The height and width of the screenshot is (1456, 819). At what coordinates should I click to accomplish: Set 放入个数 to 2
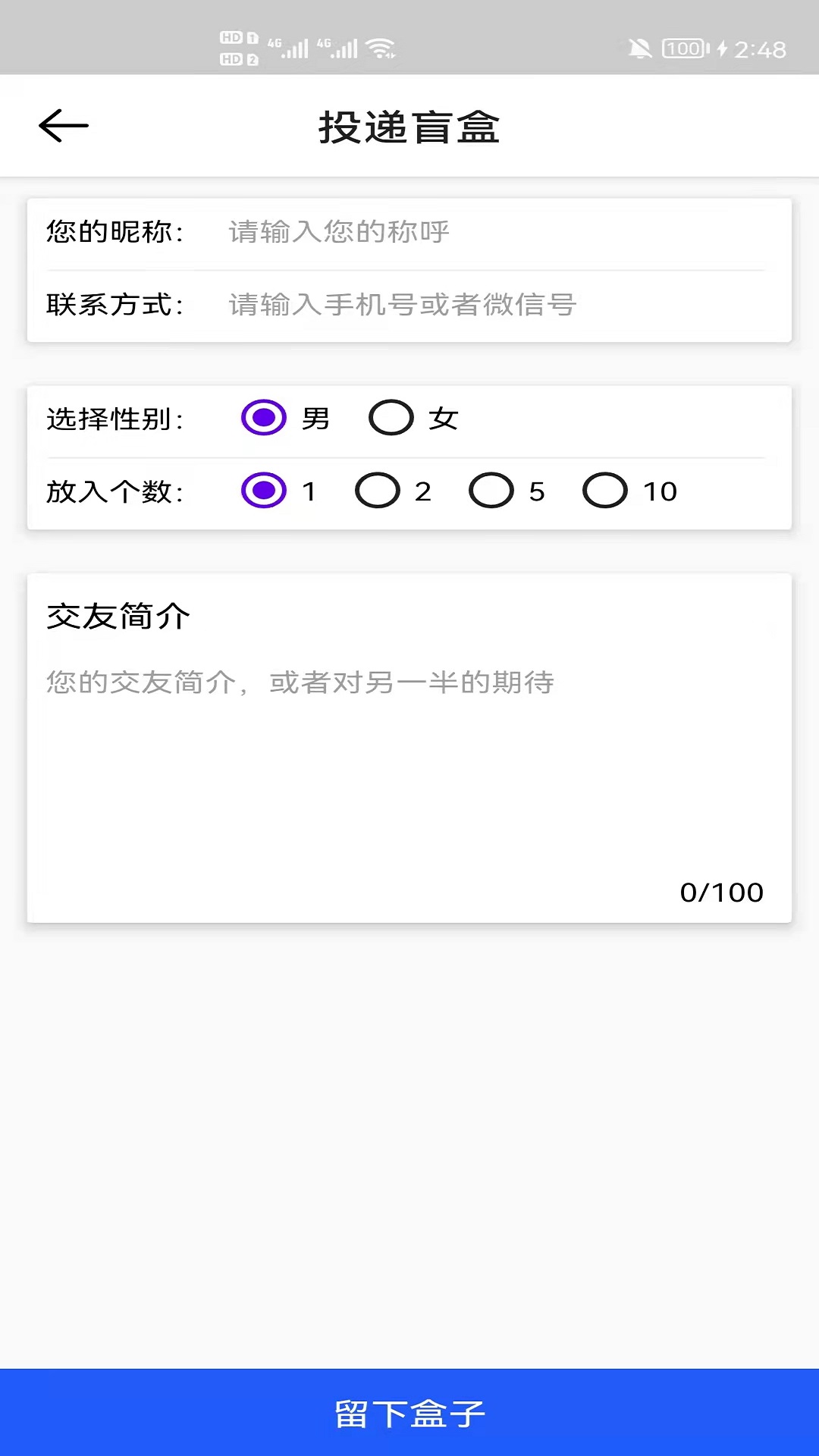[378, 491]
